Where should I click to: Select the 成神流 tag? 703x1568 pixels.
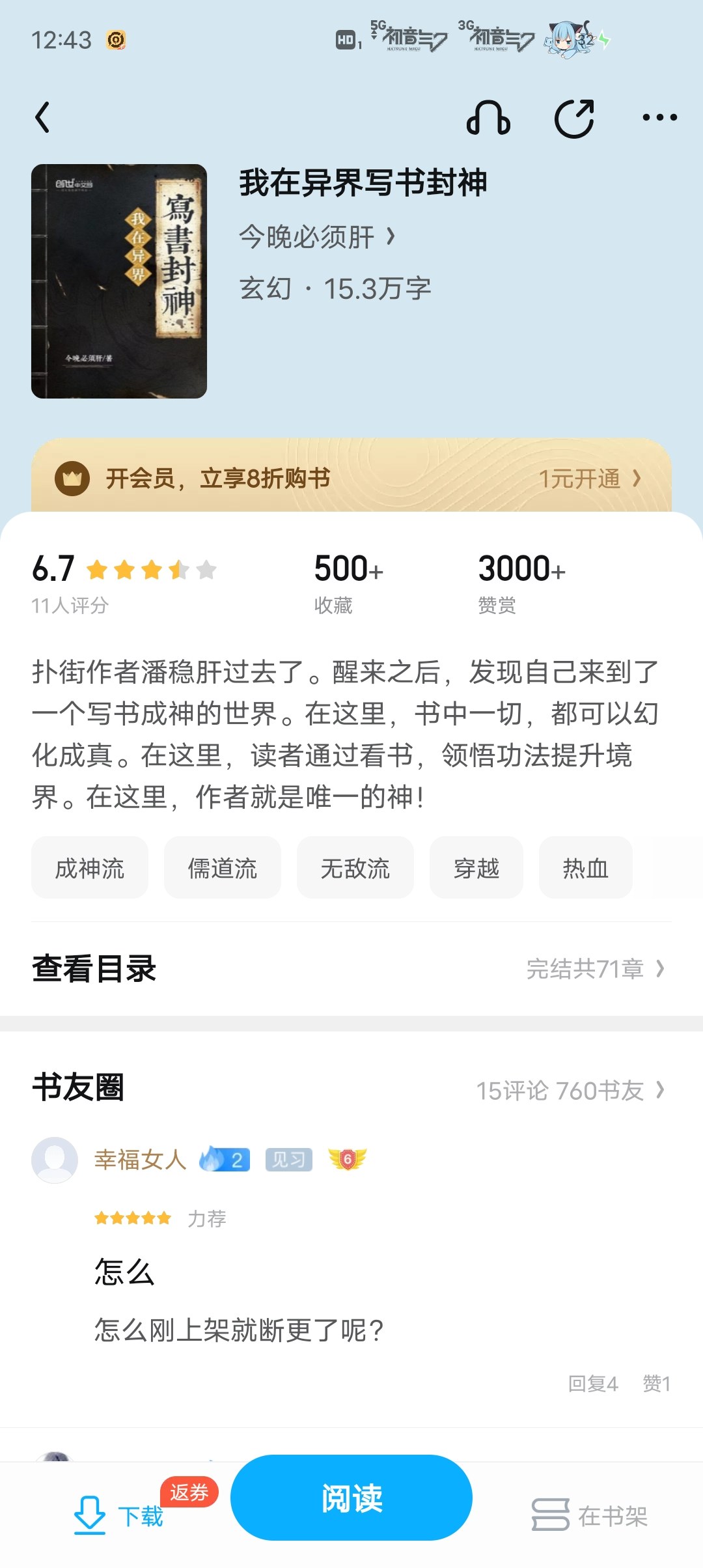[x=90, y=868]
